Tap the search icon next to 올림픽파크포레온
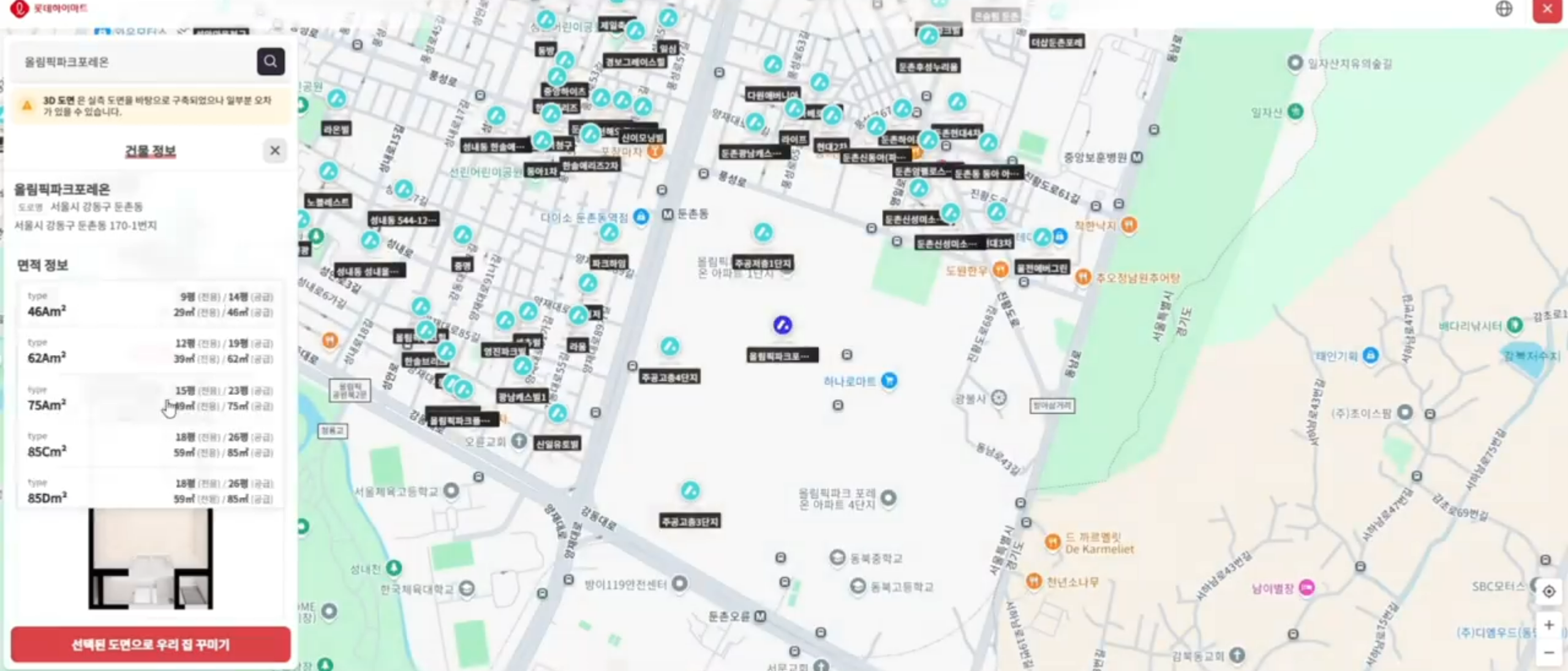This screenshot has width=1568, height=671. point(270,61)
